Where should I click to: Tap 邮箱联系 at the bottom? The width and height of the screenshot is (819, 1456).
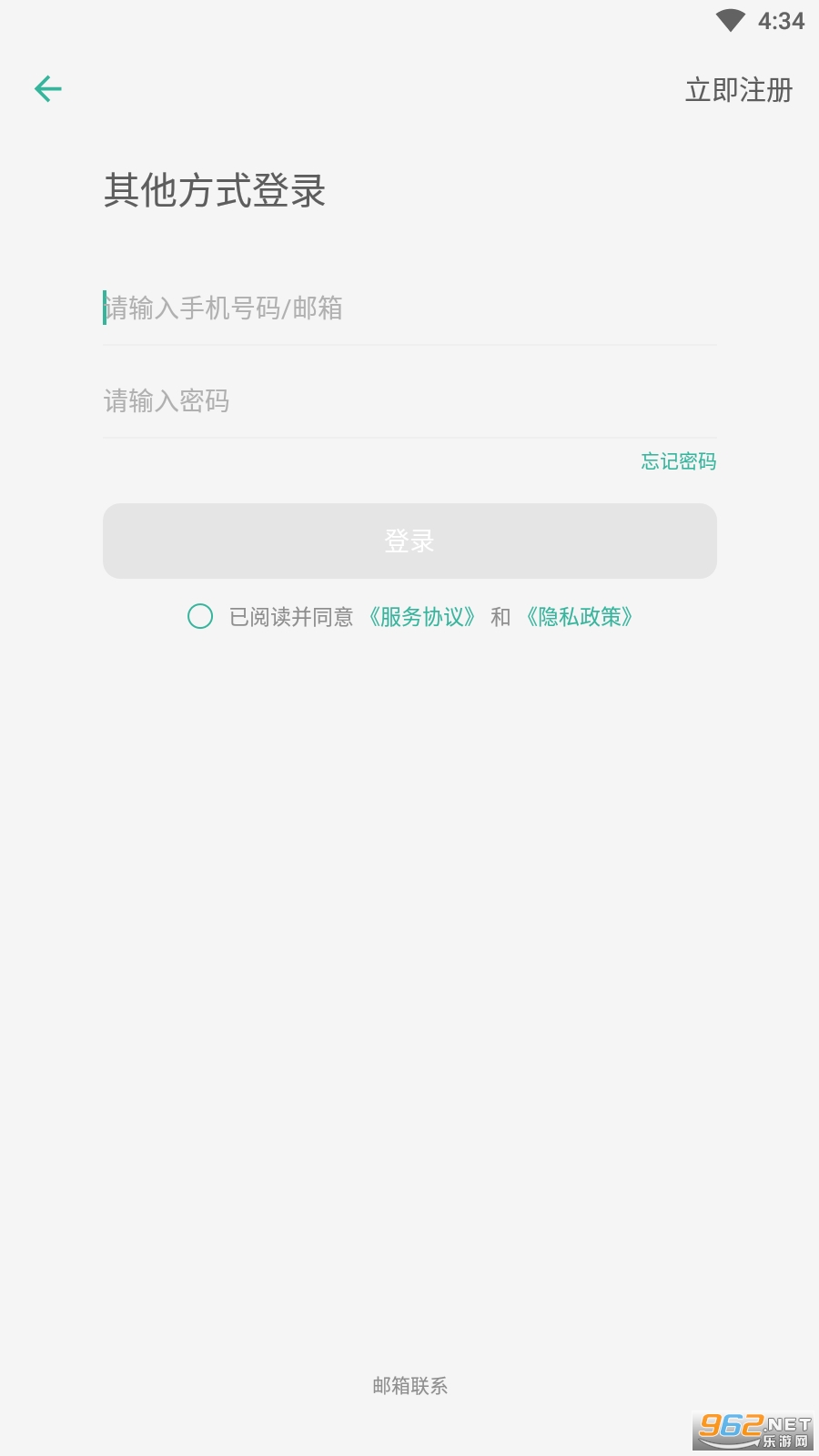click(x=409, y=1385)
